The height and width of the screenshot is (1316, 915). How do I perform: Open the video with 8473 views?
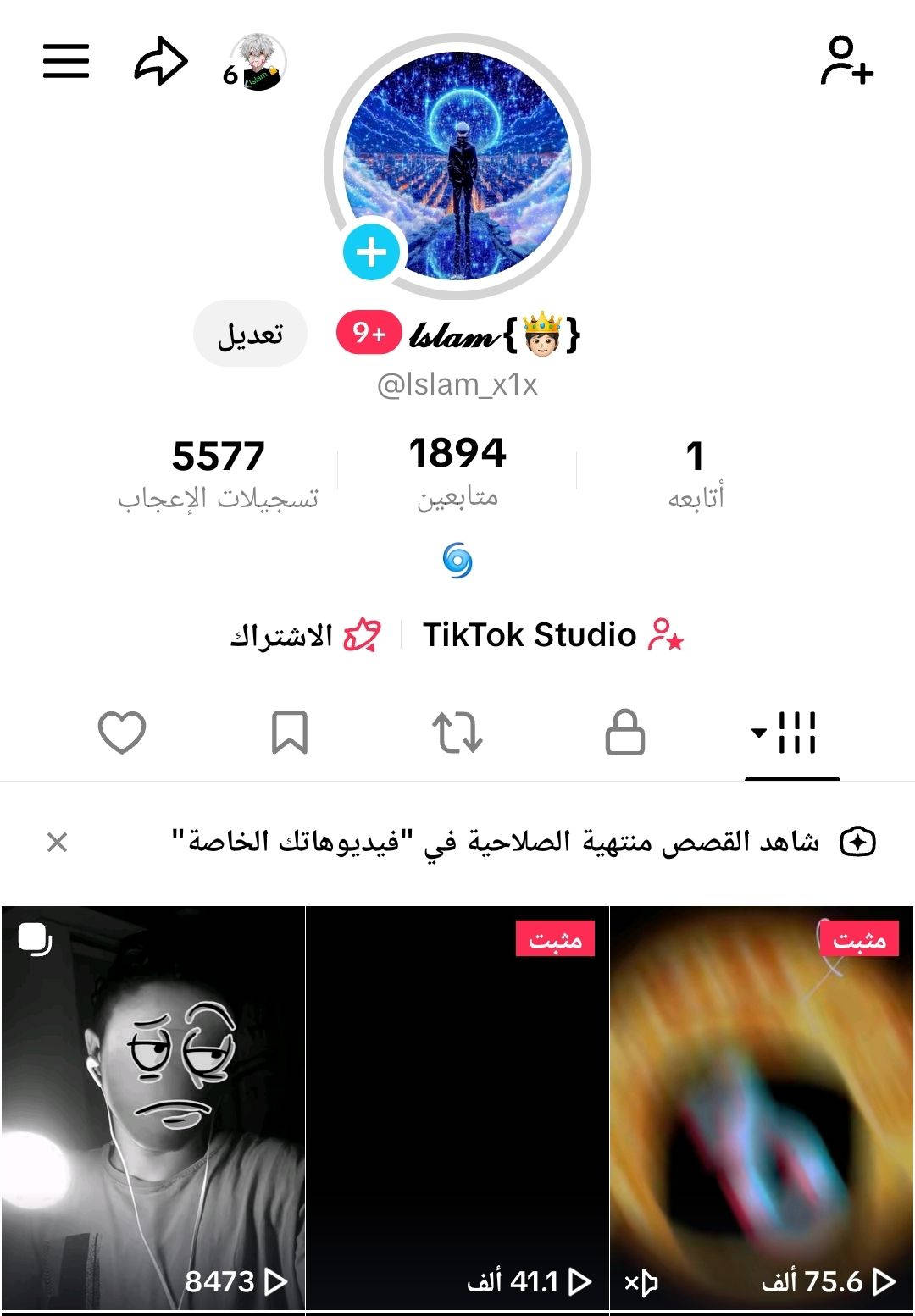[x=153, y=1109]
